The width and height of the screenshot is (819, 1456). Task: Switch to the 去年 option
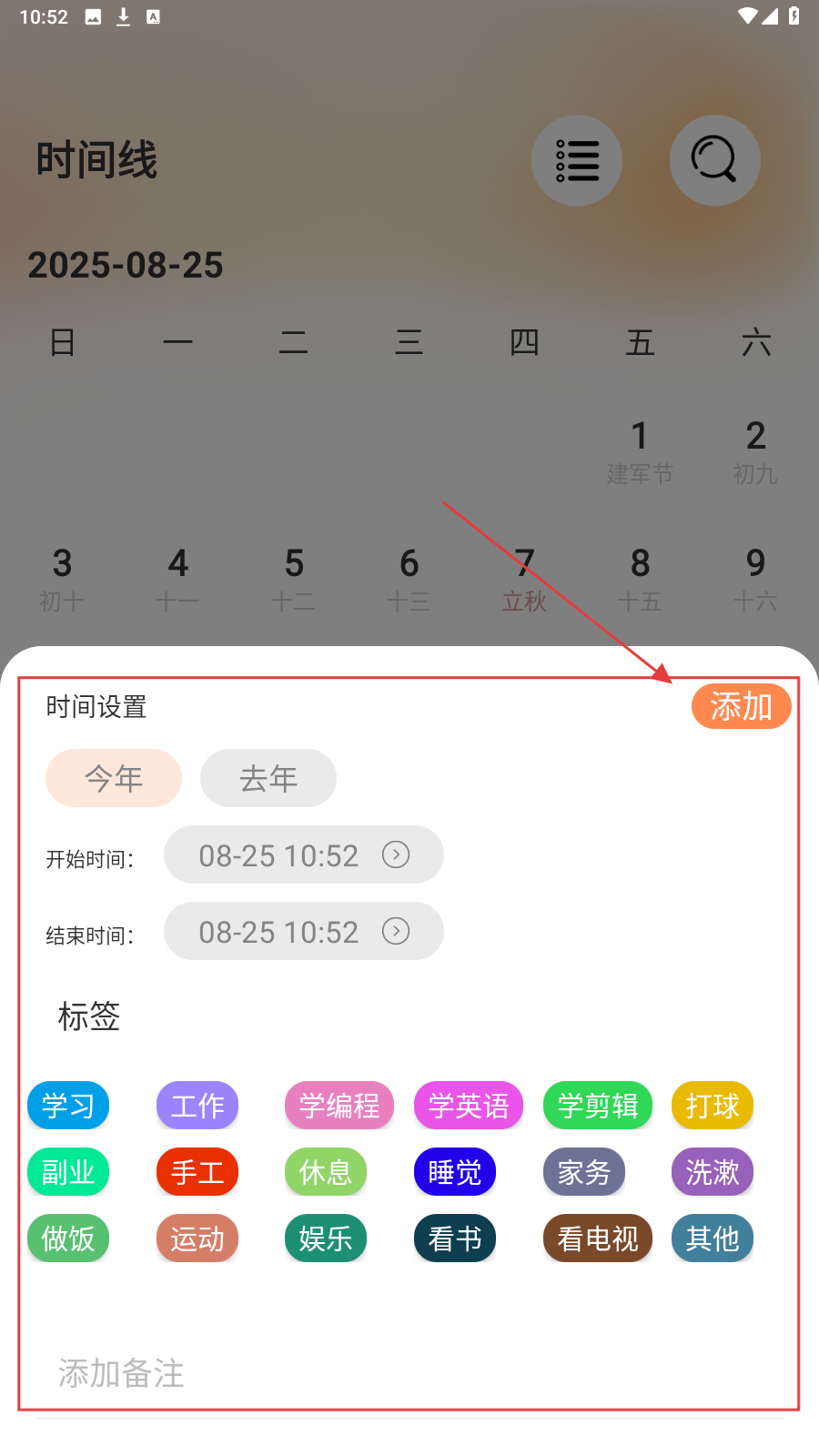pos(268,778)
